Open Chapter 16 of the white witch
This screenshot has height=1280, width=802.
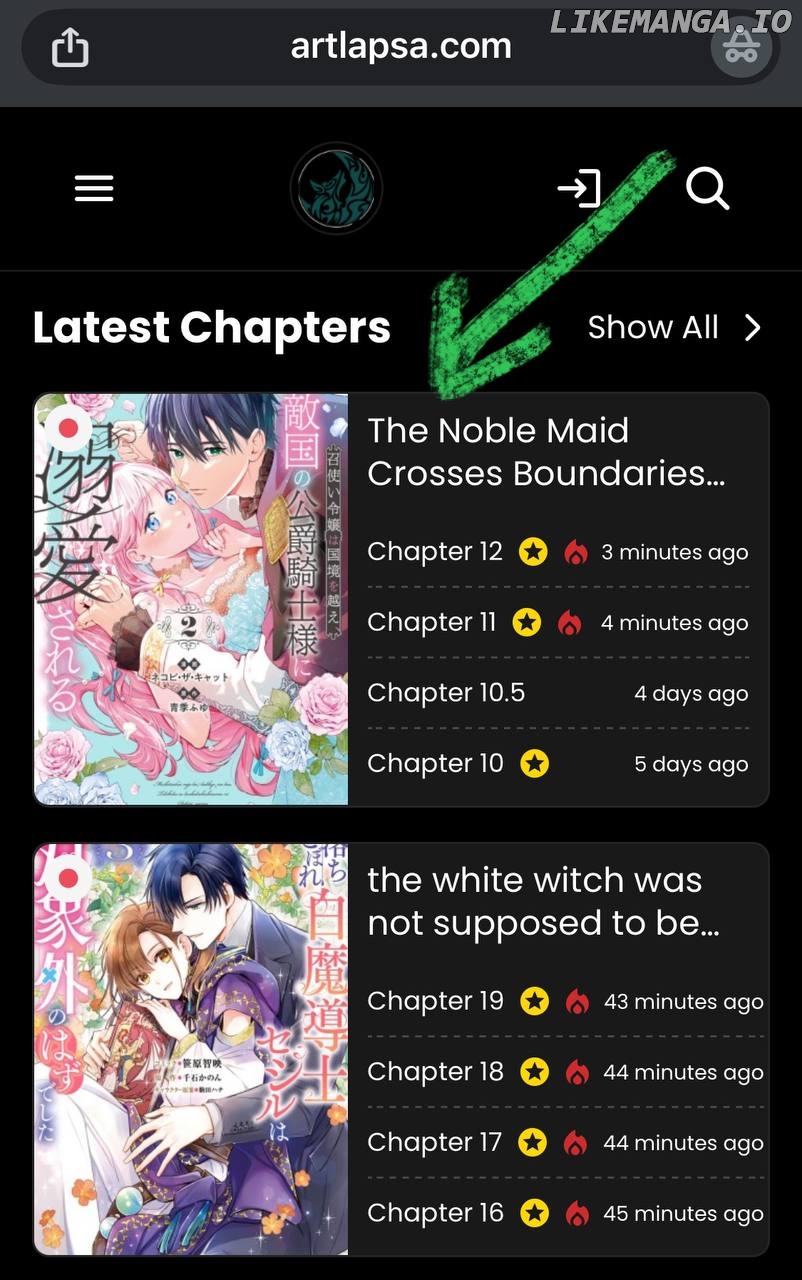435,1213
